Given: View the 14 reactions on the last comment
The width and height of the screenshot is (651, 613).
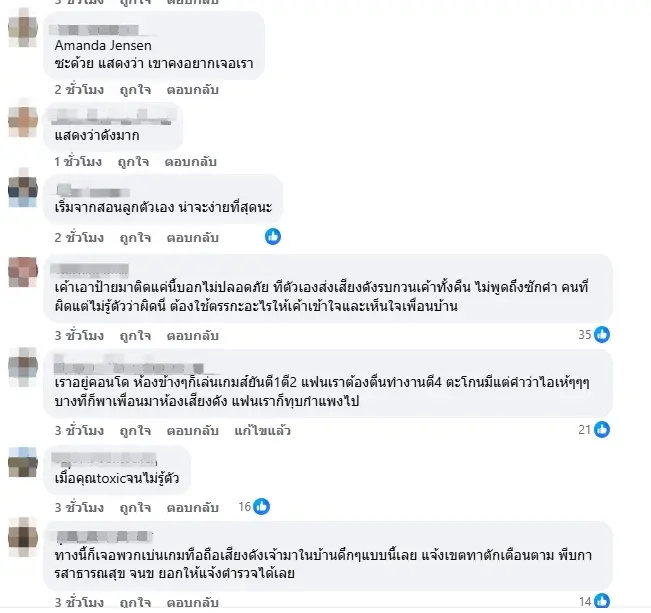Looking at the screenshot, I should 592,601.
